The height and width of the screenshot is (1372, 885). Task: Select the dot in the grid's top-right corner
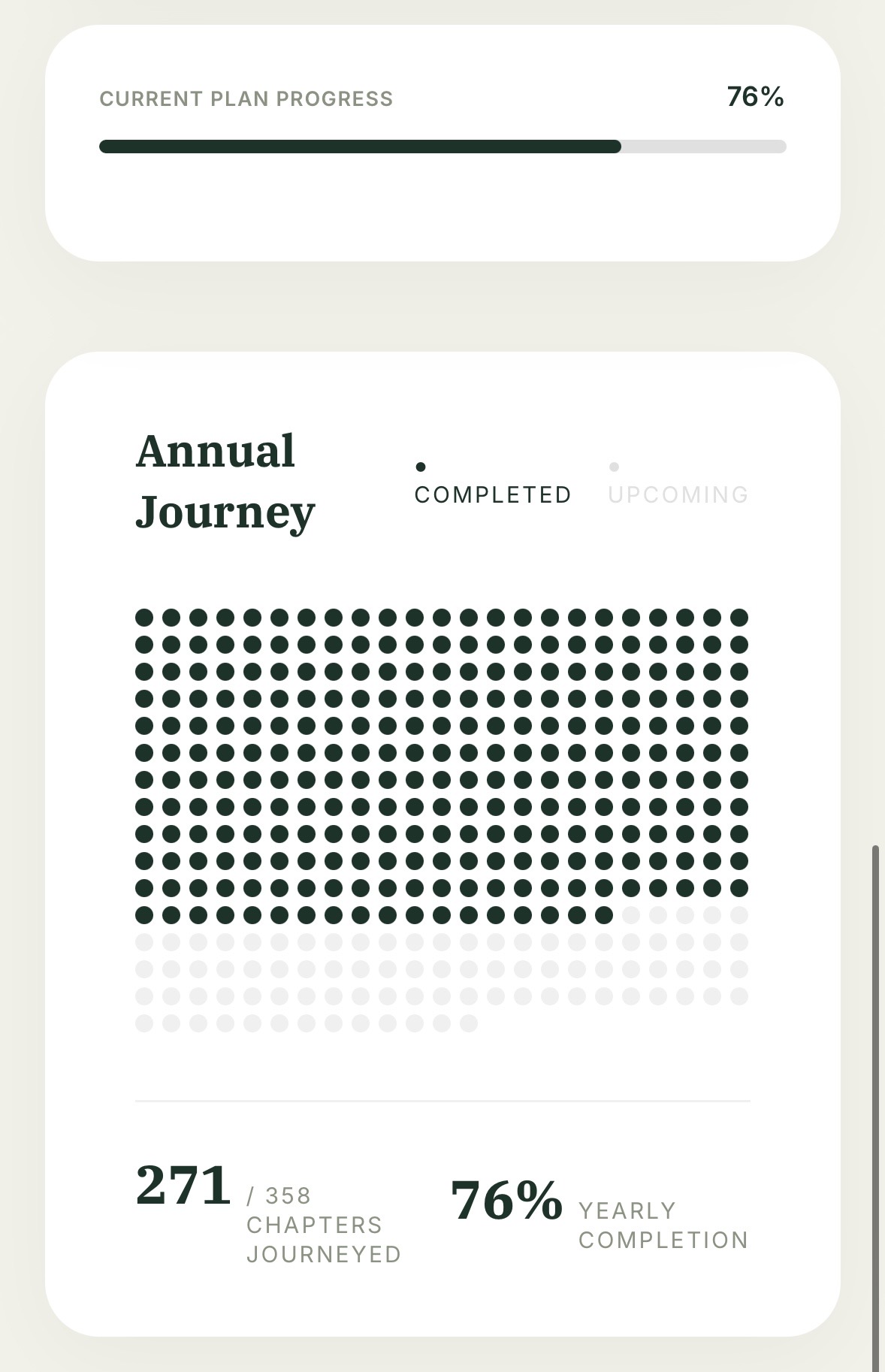point(740,616)
